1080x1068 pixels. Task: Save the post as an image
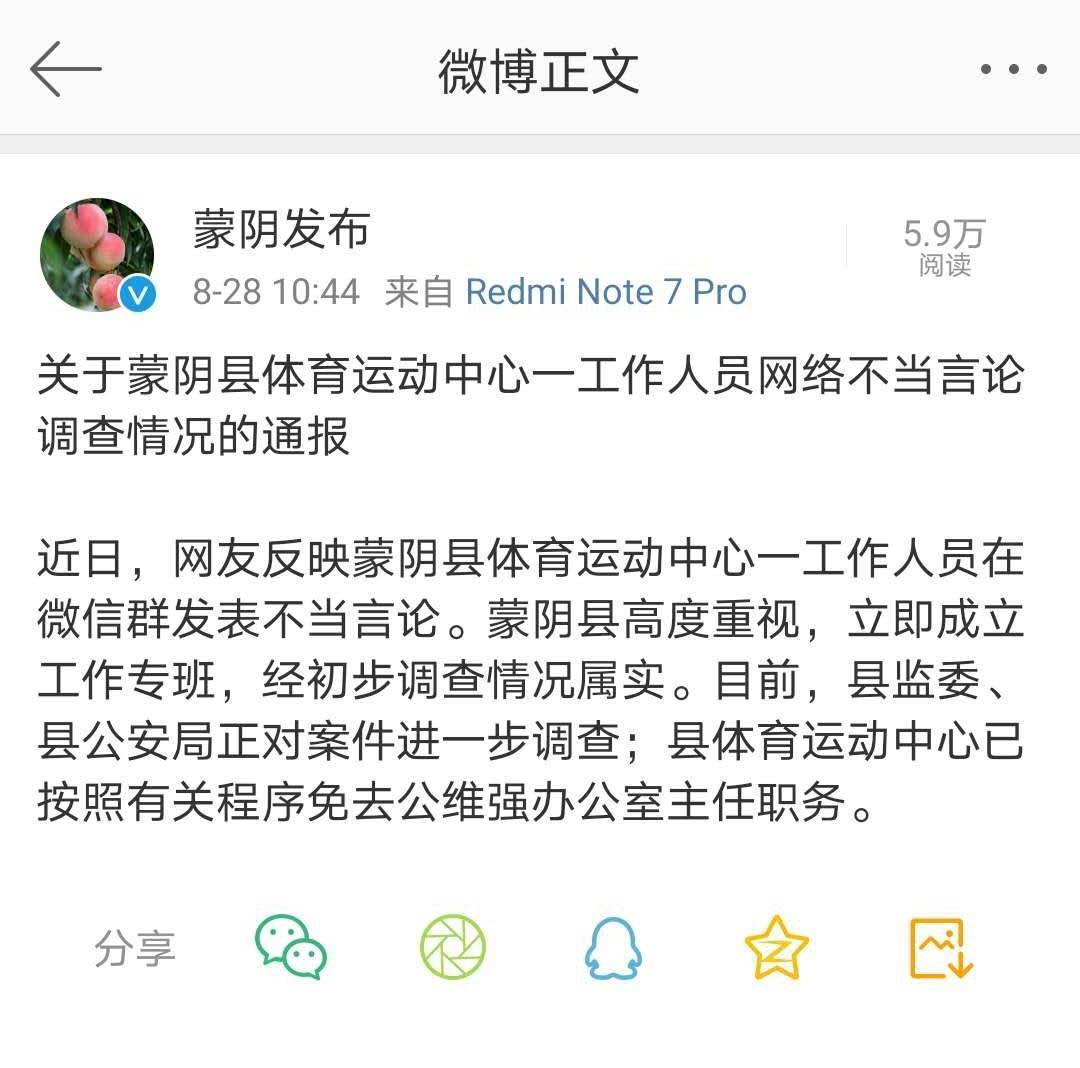pyautogui.click(x=940, y=947)
